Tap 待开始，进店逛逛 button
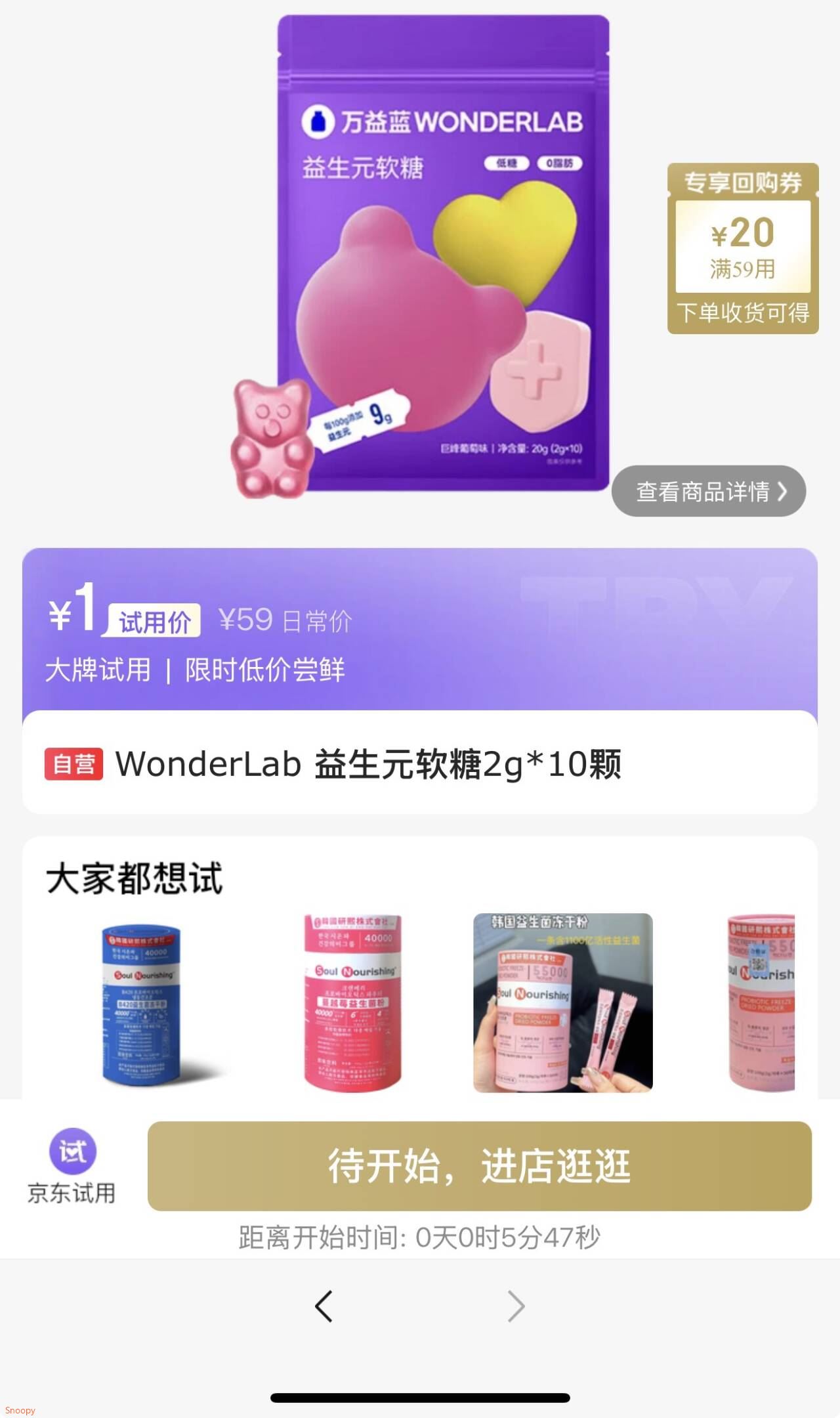Screen dimensions: 840x1418 point(479,1166)
